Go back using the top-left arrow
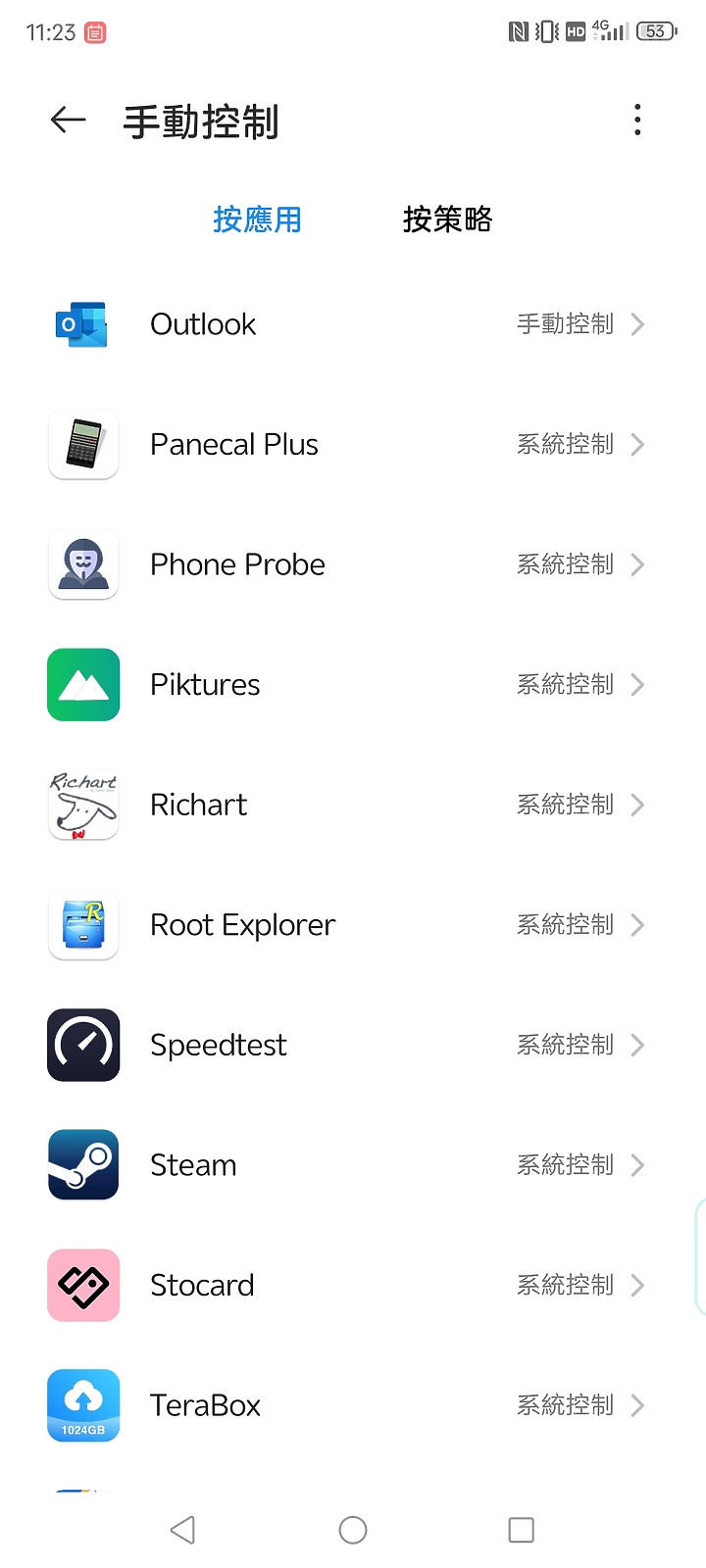Viewport: 706px width, 1568px height. point(68,121)
